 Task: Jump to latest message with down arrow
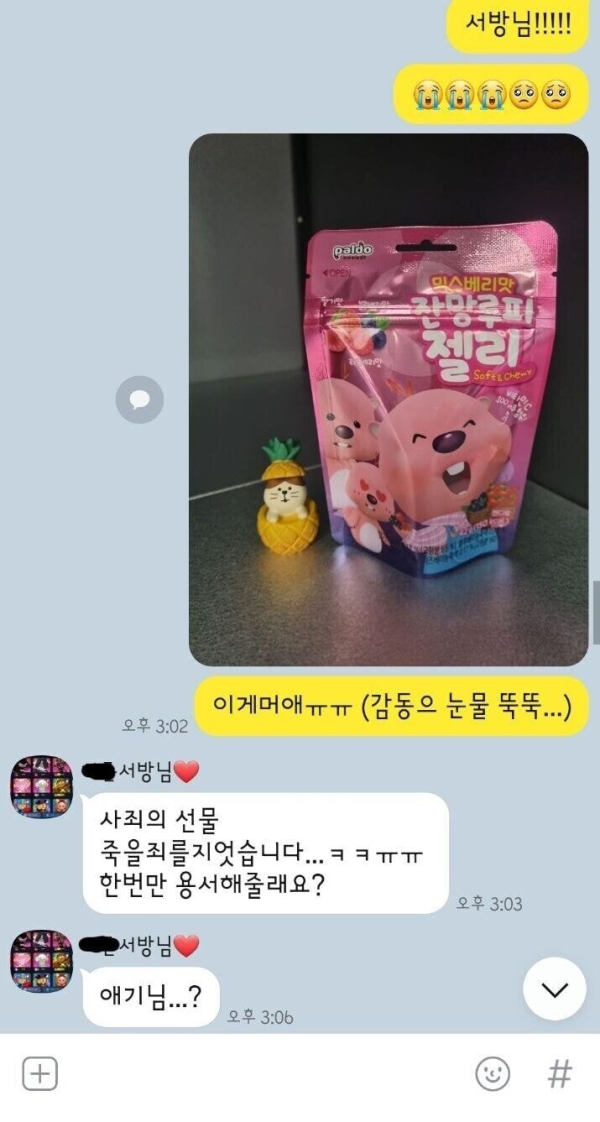[x=554, y=989]
